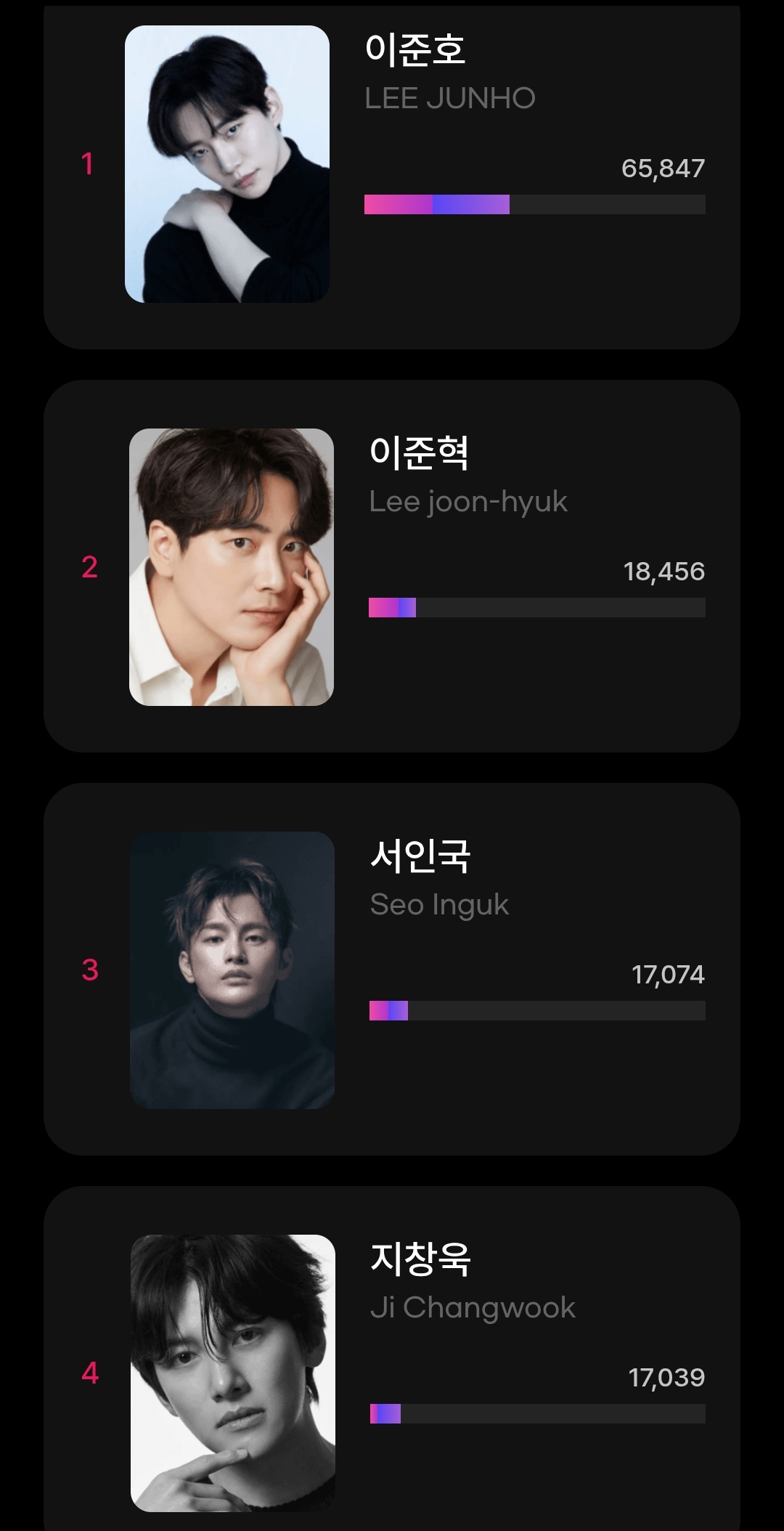Image resolution: width=784 pixels, height=1531 pixels.
Task: View Ji Changwook's ranking card
Action: tap(392, 1365)
